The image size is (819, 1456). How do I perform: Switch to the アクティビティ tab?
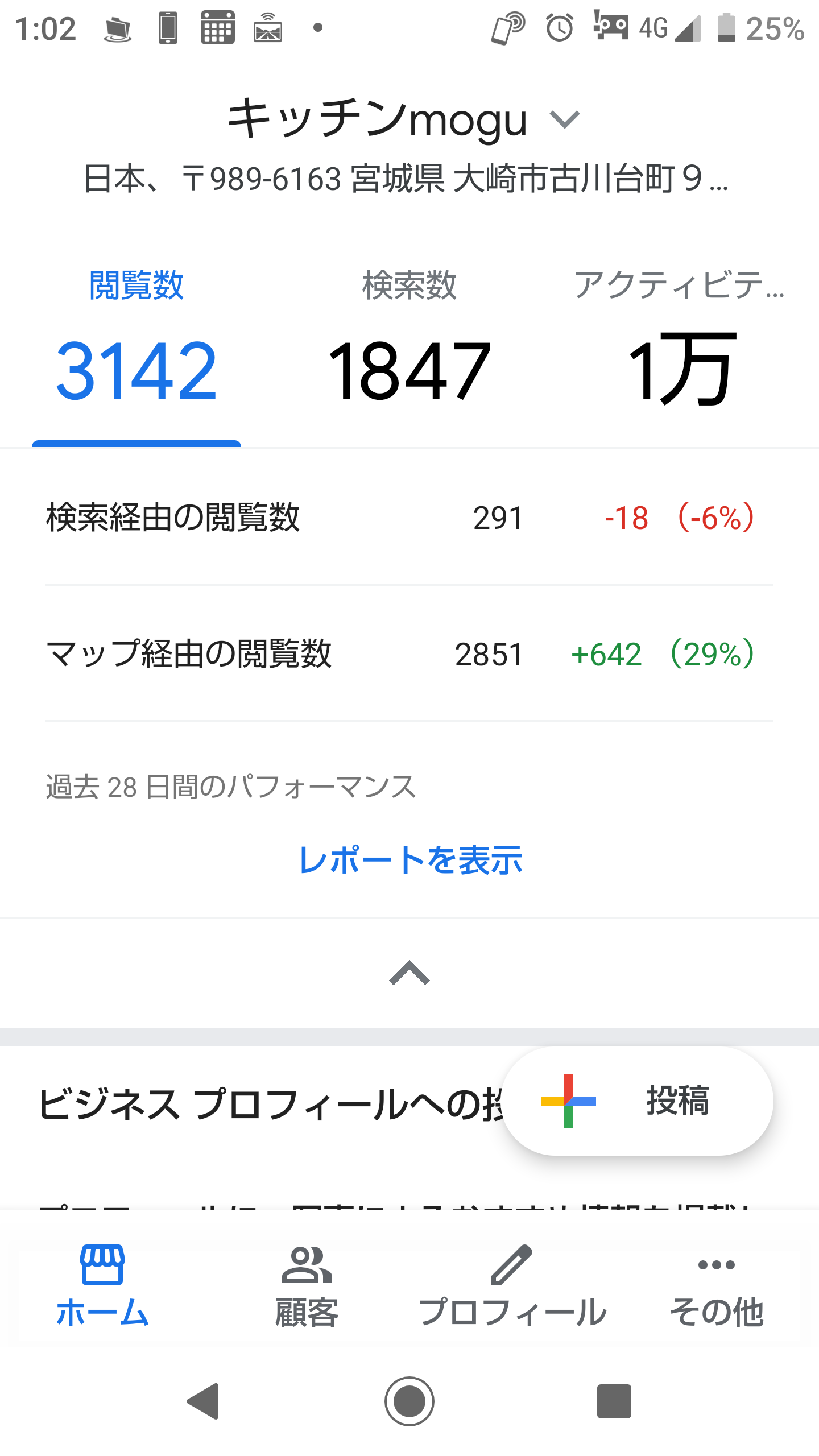tap(680, 341)
